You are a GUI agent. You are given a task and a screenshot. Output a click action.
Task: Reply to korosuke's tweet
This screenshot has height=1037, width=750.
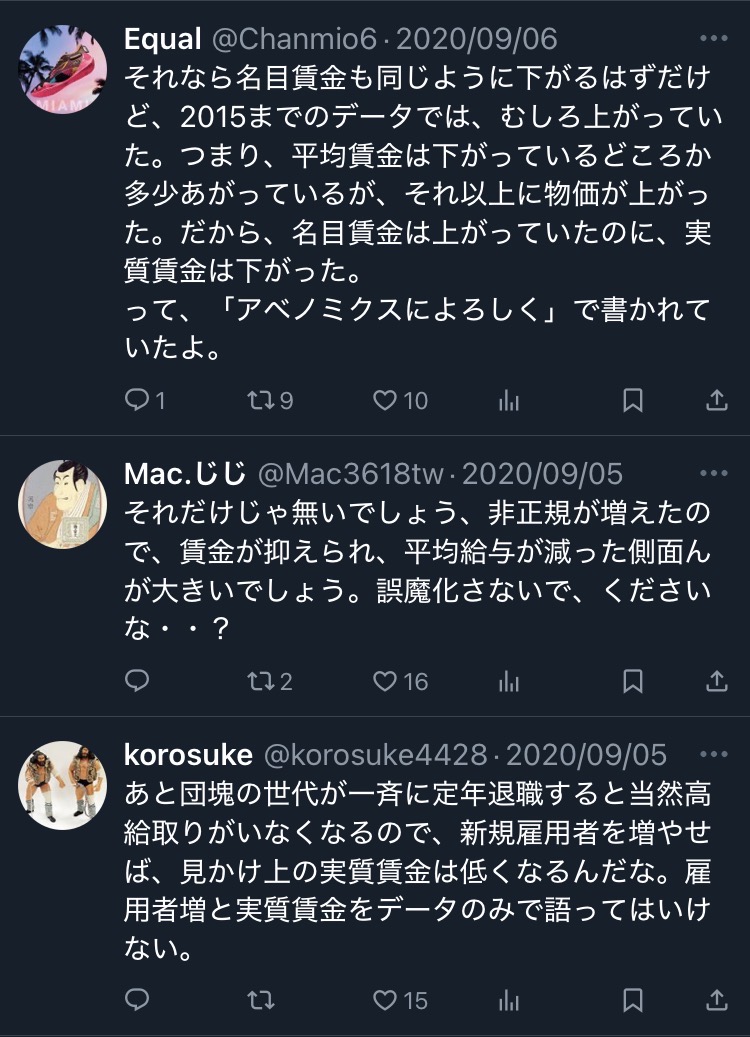136,999
